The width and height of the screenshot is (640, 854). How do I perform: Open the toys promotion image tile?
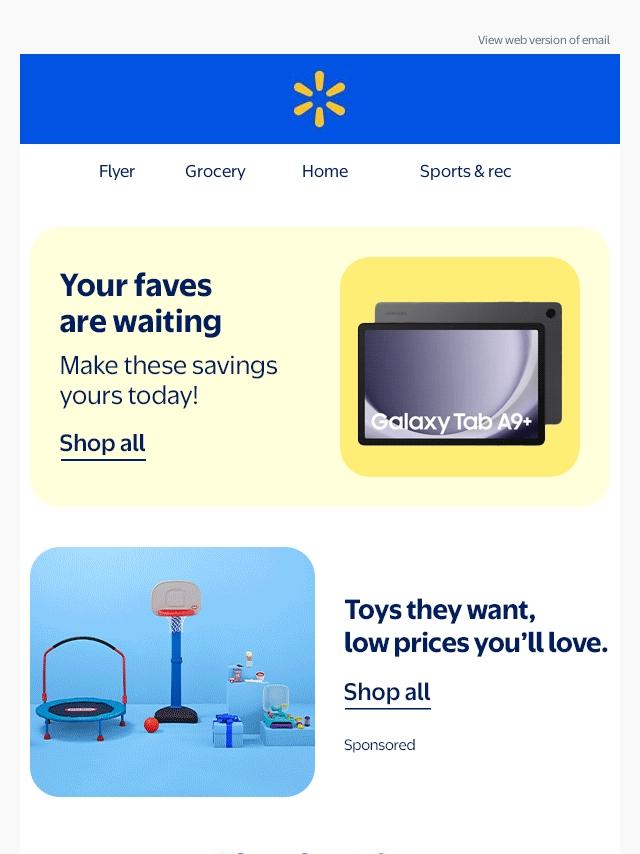[x=172, y=671]
